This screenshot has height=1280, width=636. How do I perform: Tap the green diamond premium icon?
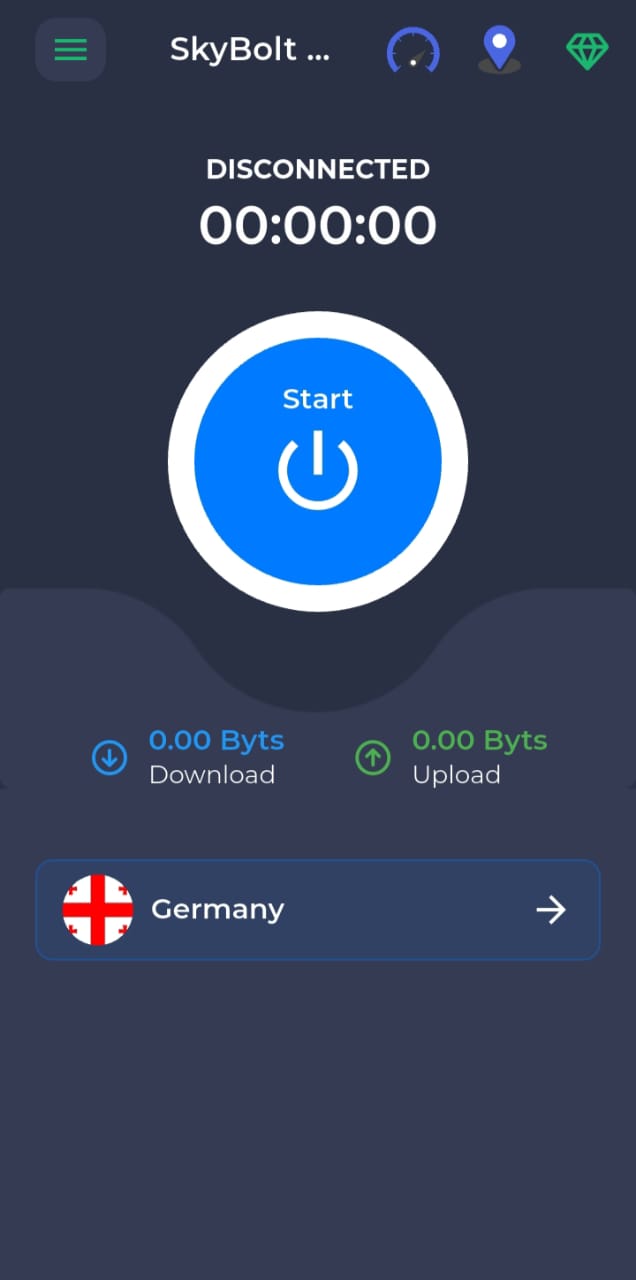587,50
